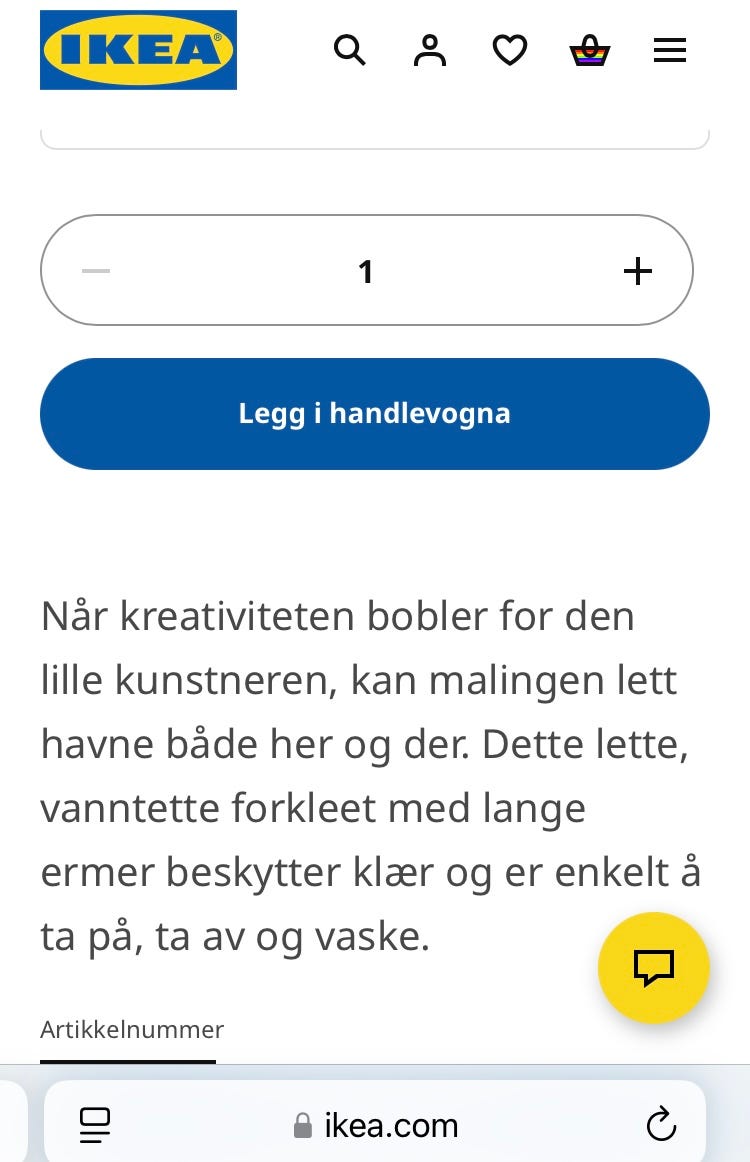The height and width of the screenshot is (1162, 750).
Task: Open the shopping bag icon
Action: click(590, 50)
